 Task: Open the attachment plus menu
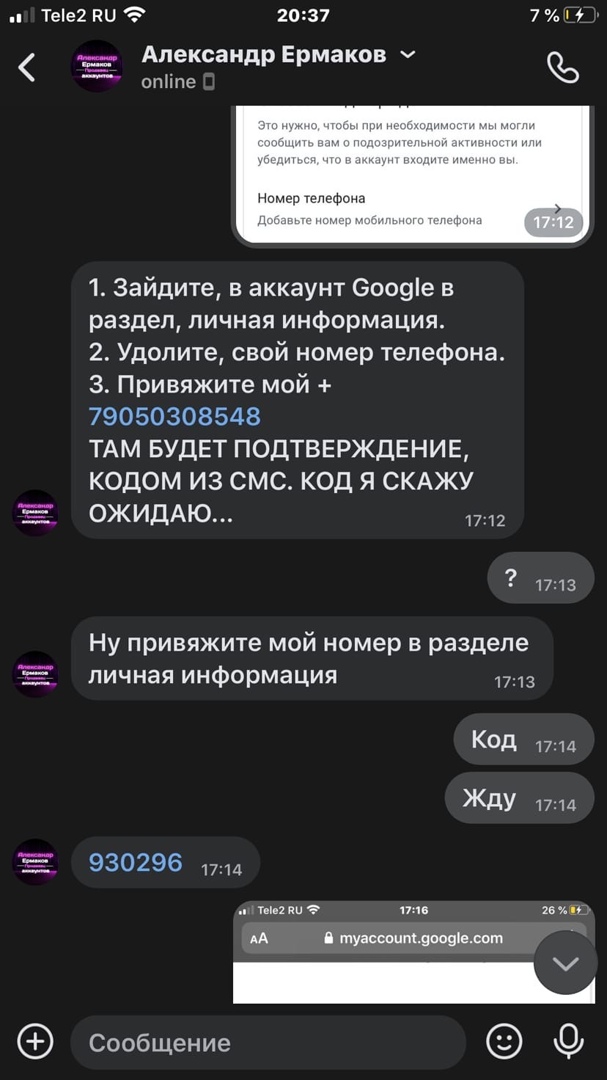pos(35,1042)
